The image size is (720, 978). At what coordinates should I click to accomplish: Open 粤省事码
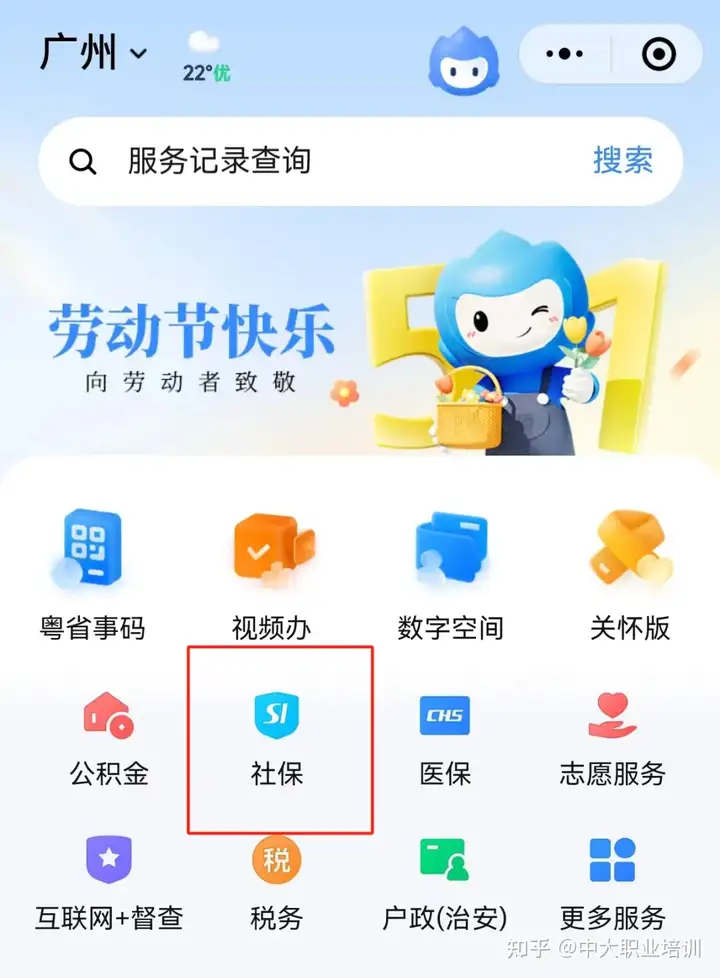[x=91, y=575]
